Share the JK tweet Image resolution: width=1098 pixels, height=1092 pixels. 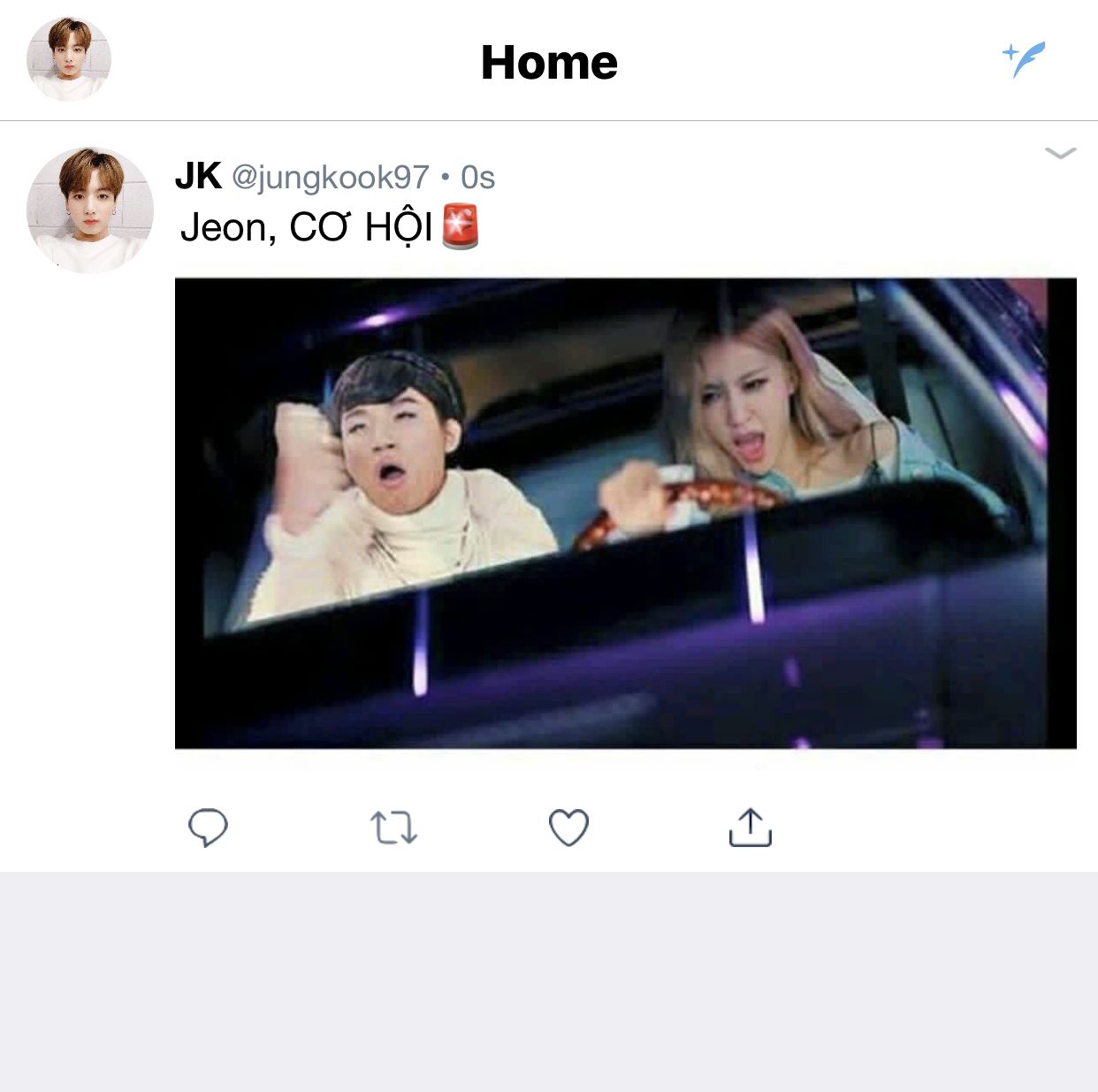pos(750,828)
